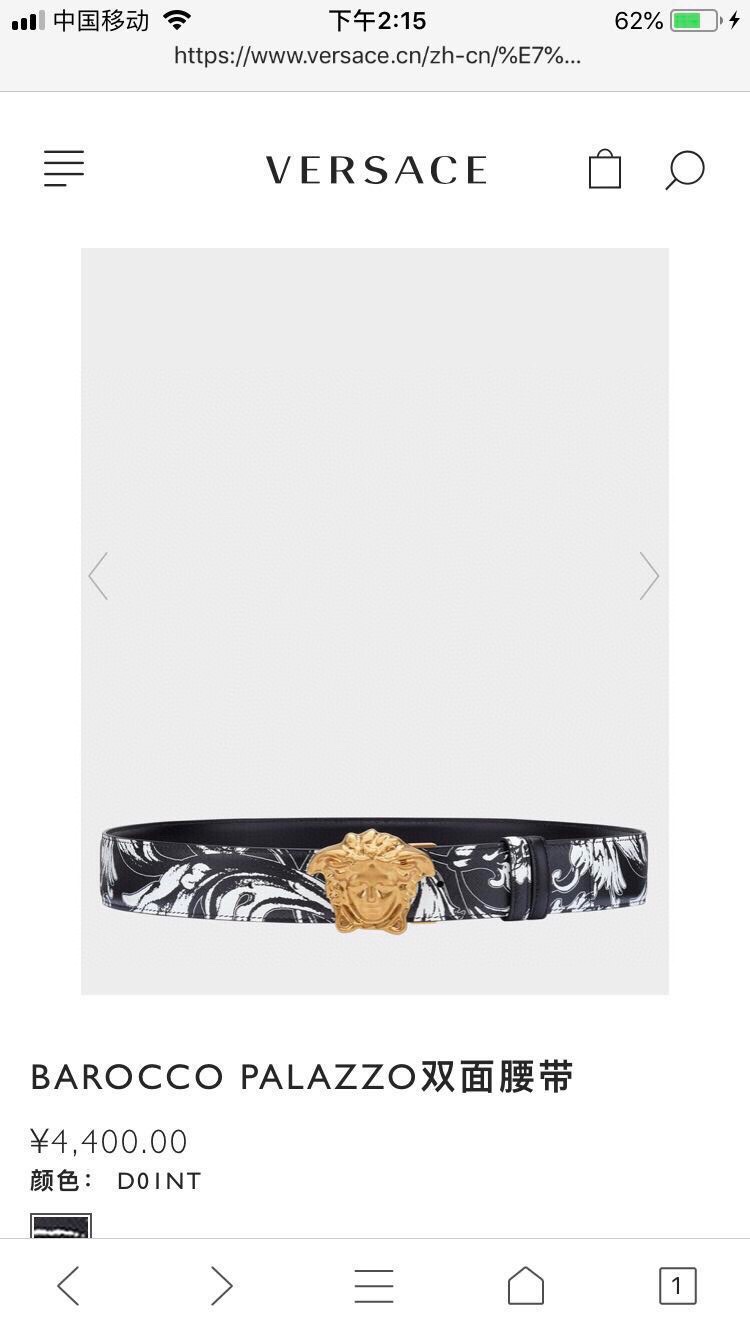Show previous product image

[98, 576]
